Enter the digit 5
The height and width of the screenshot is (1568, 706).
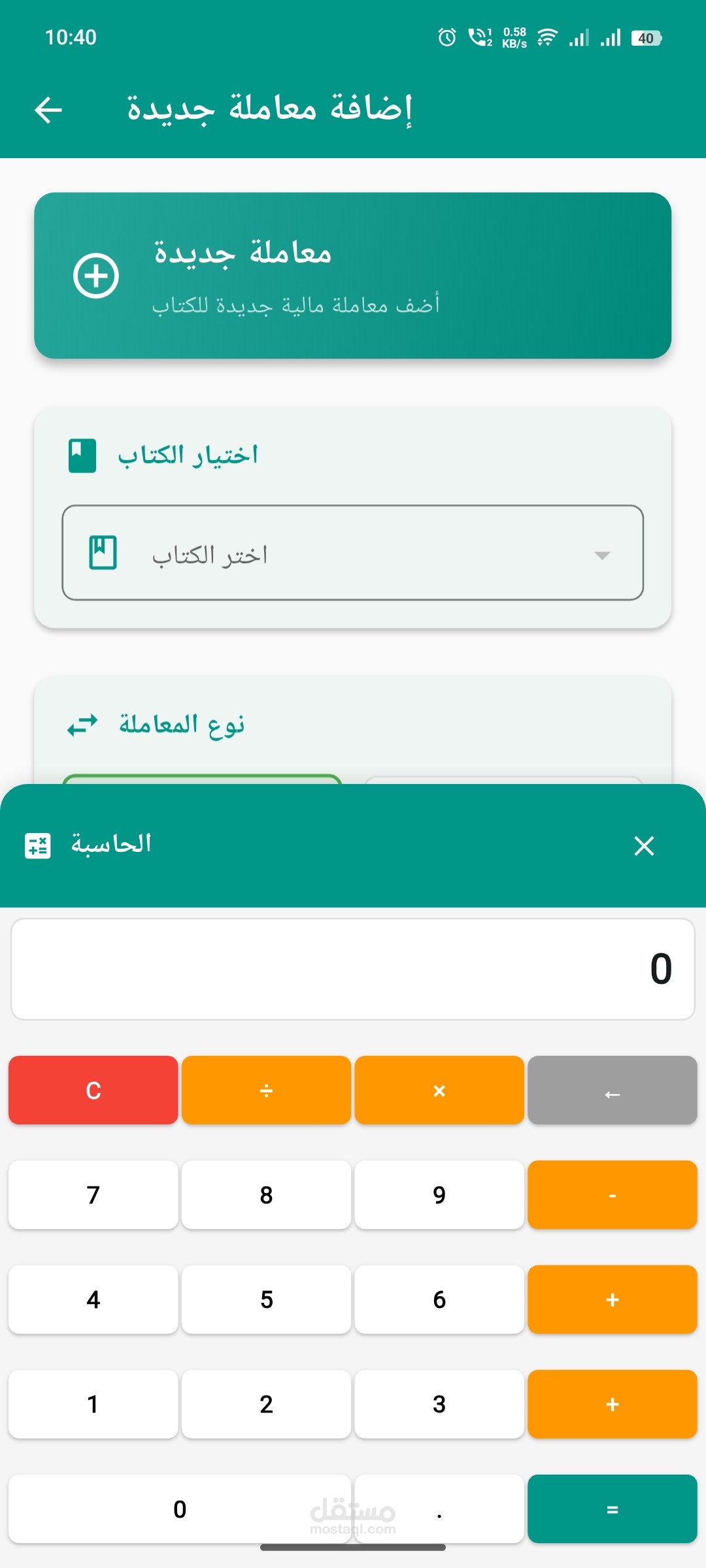[266, 1299]
